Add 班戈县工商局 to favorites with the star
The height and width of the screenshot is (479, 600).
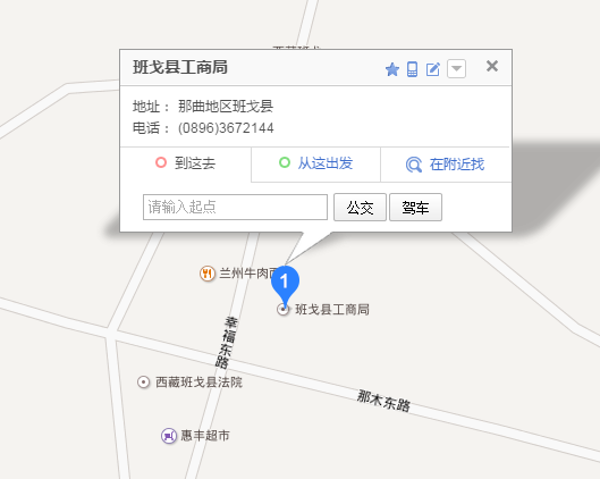pos(392,69)
